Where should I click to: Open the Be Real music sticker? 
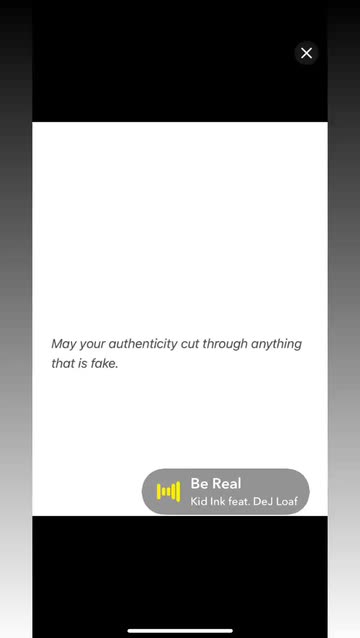(226, 492)
